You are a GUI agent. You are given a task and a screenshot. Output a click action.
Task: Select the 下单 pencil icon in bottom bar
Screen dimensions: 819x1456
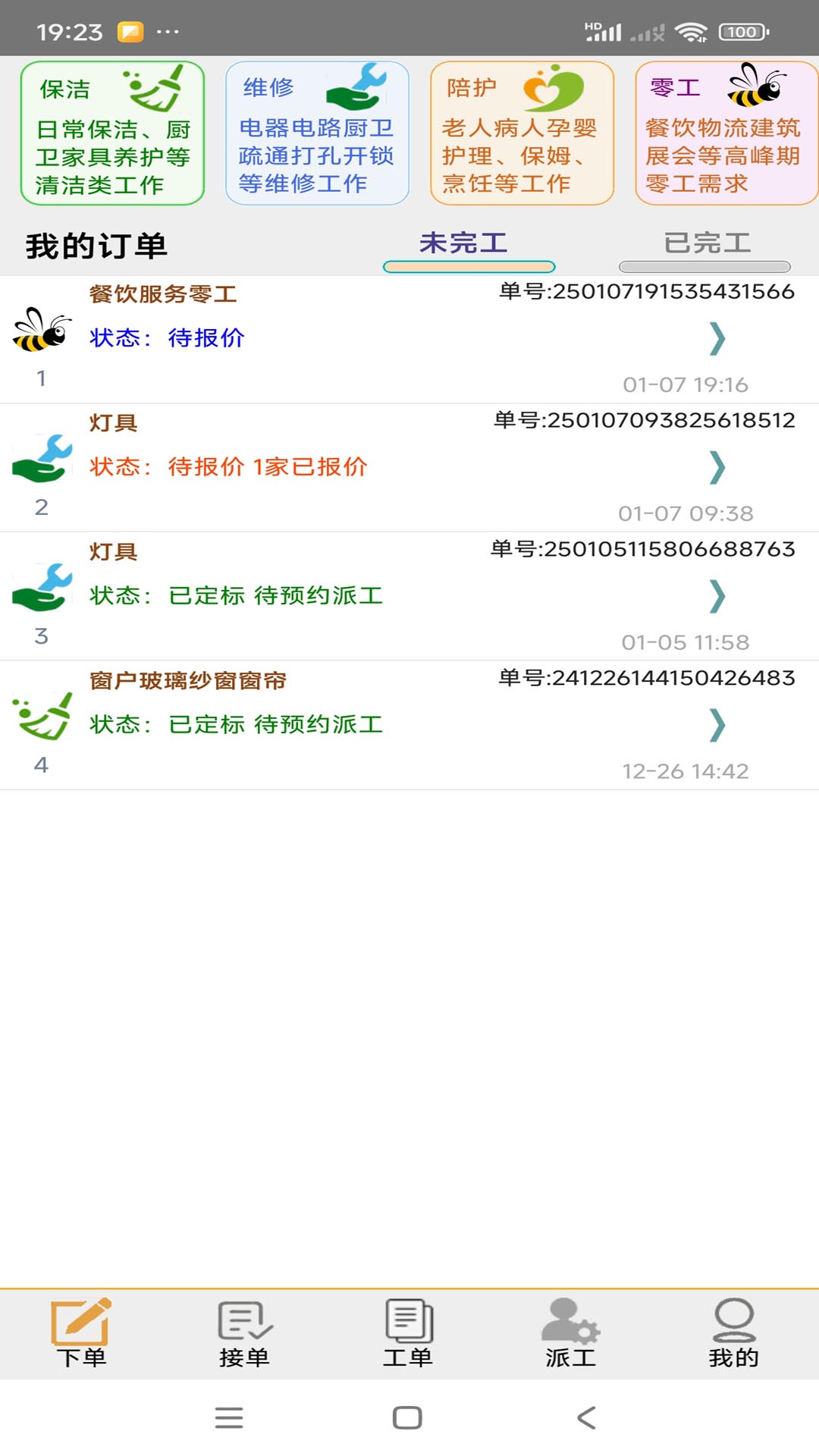click(x=80, y=1319)
